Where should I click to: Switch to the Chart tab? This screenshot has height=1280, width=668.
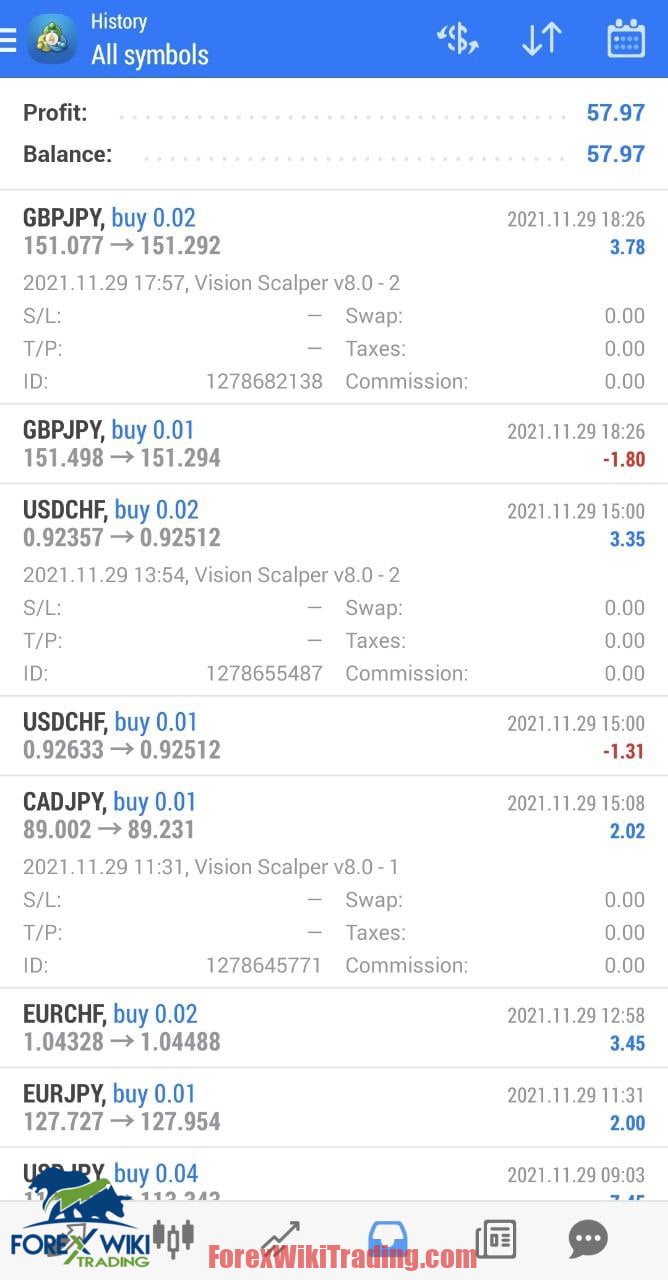pos(173,1240)
